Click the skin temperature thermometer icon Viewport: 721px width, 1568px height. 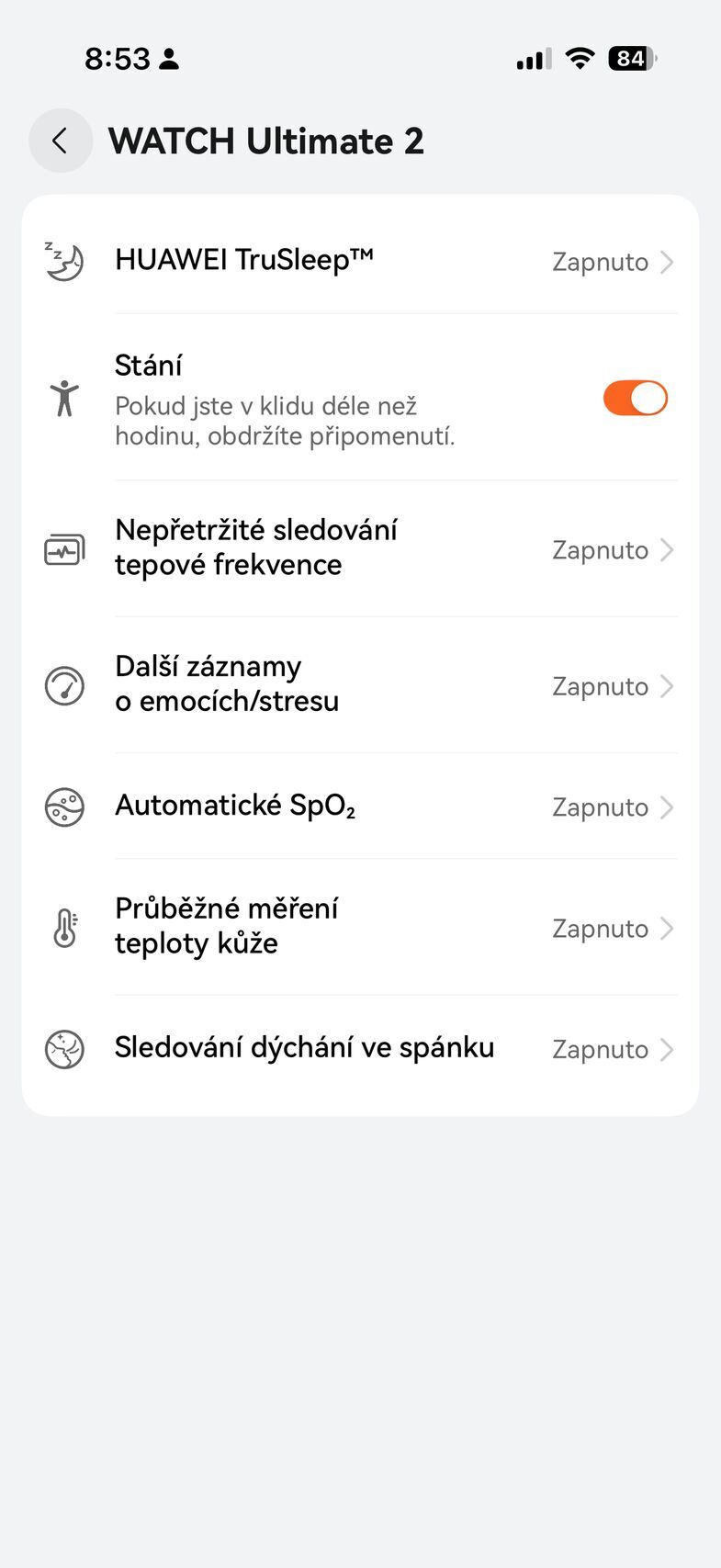[x=64, y=928]
